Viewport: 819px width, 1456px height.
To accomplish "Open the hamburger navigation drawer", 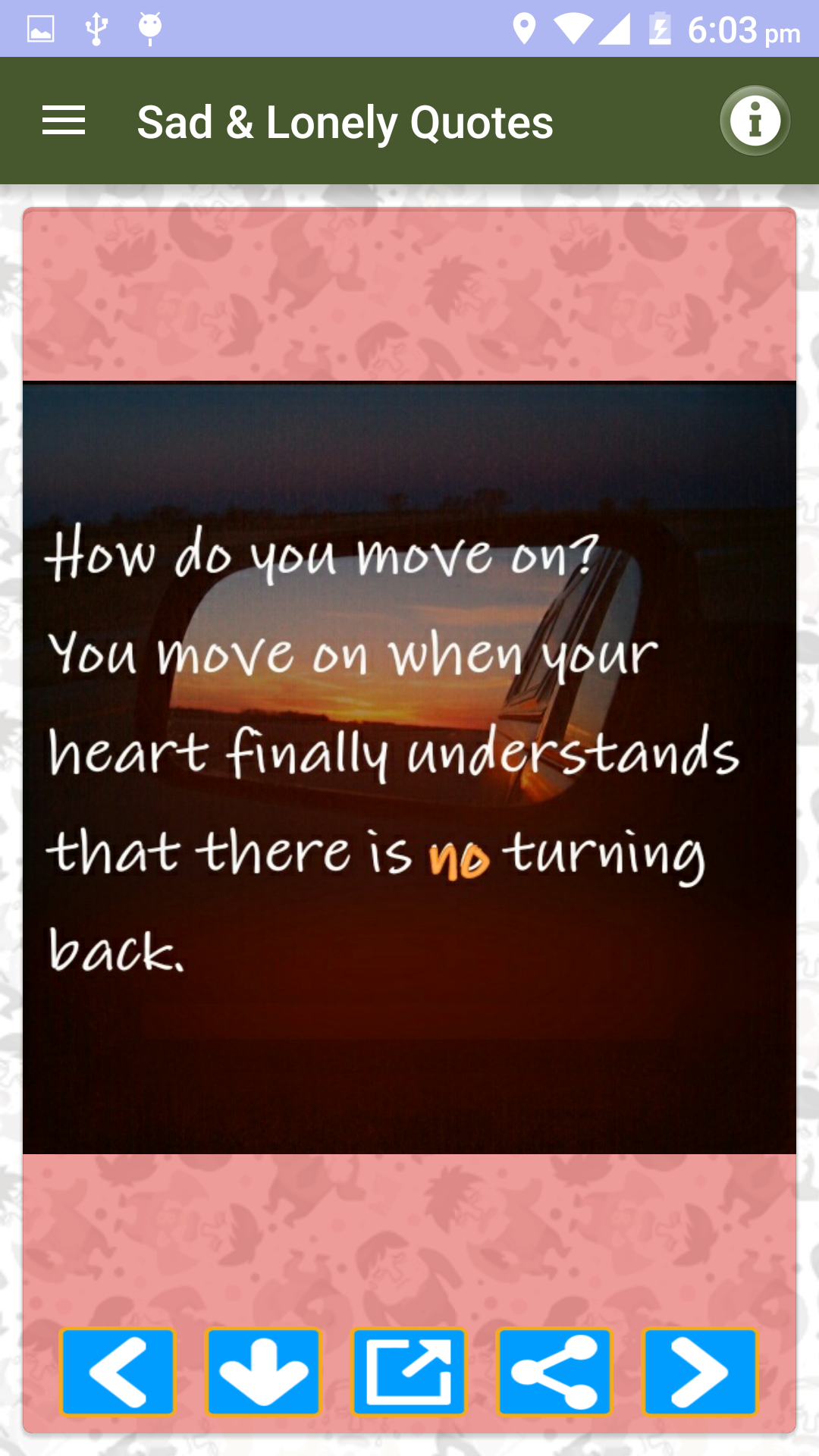I will [64, 121].
